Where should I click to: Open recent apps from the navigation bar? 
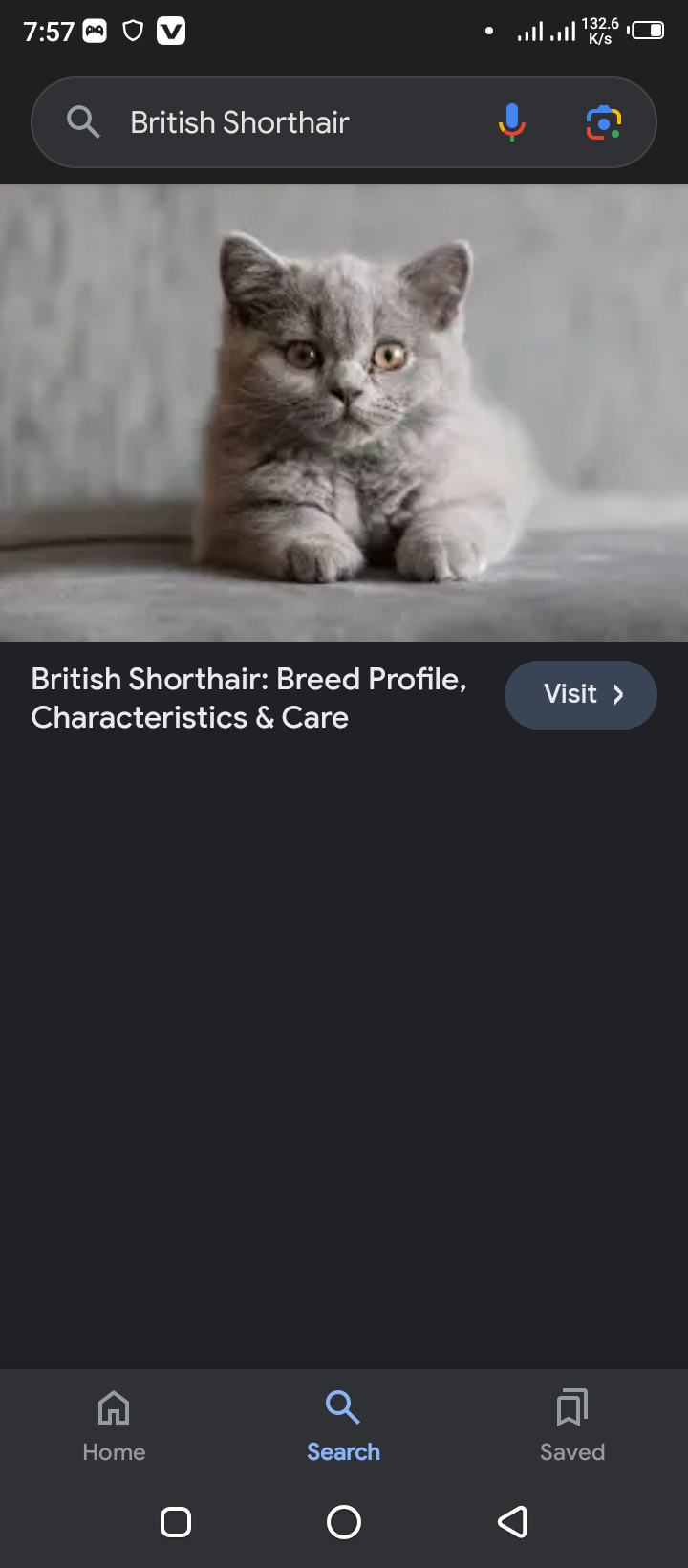tap(176, 1521)
